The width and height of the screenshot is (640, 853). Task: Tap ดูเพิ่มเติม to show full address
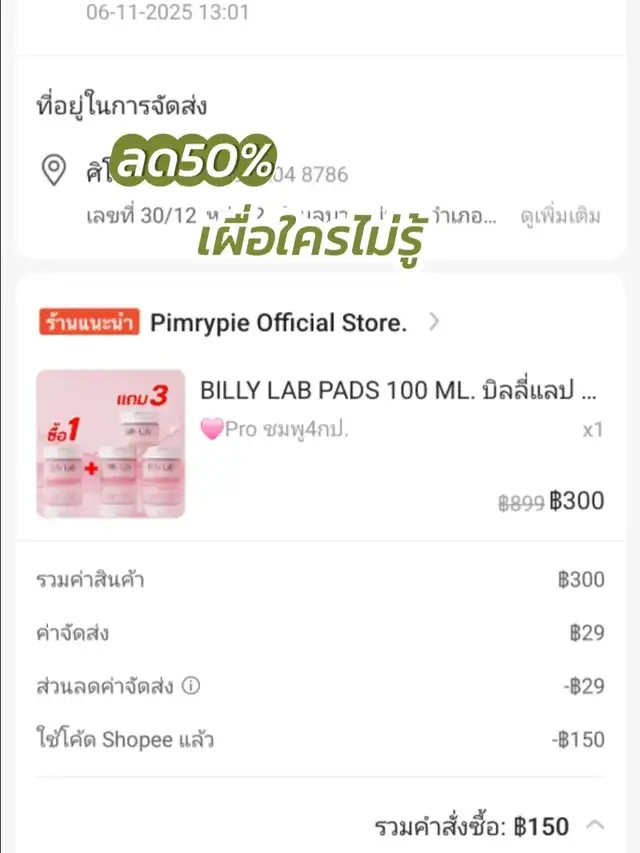560,216
